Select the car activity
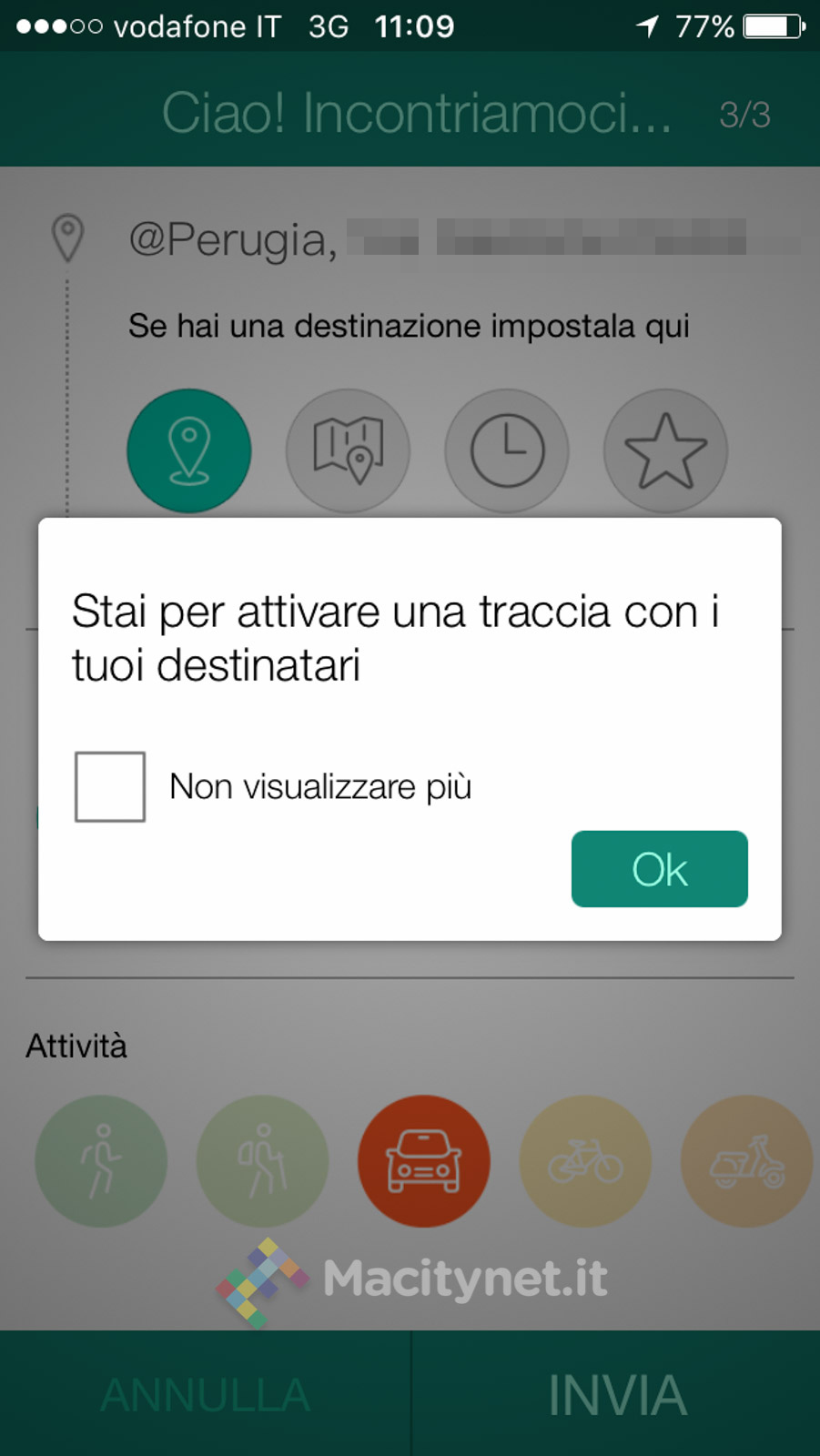 click(424, 1160)
